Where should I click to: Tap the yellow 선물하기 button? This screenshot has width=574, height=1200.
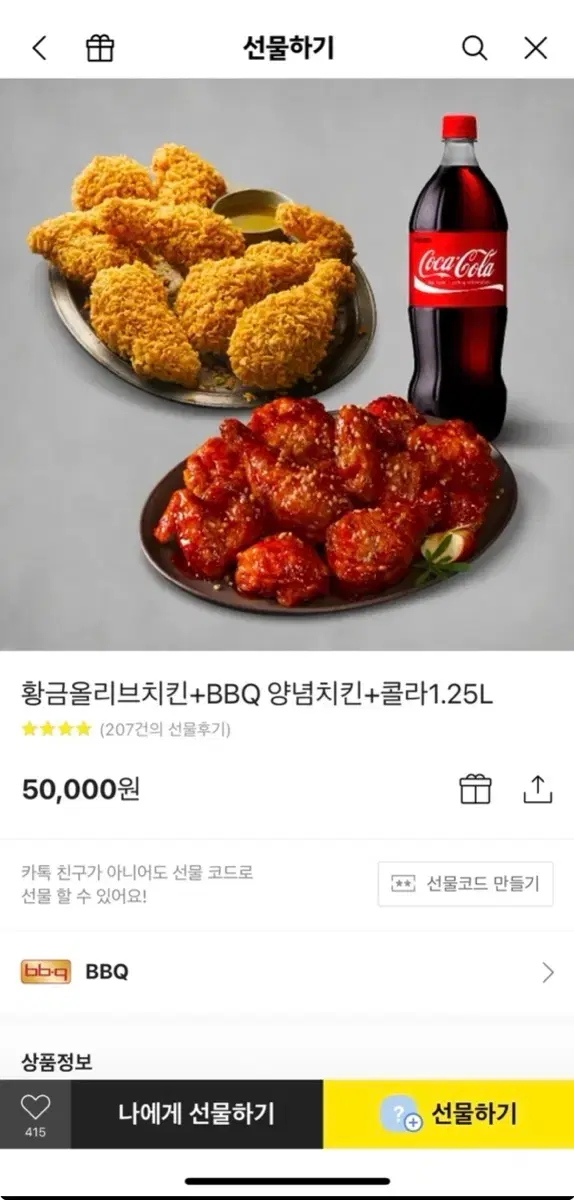tap(448, 1114)
